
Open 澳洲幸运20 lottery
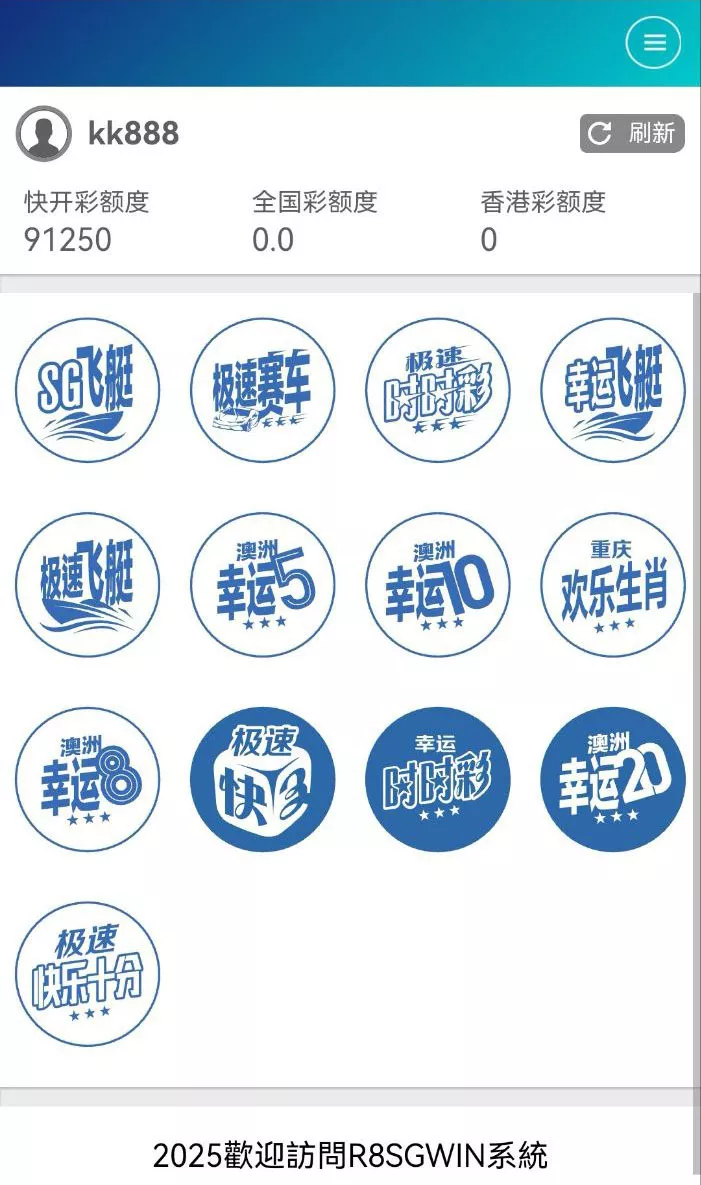tap(613, 780)
